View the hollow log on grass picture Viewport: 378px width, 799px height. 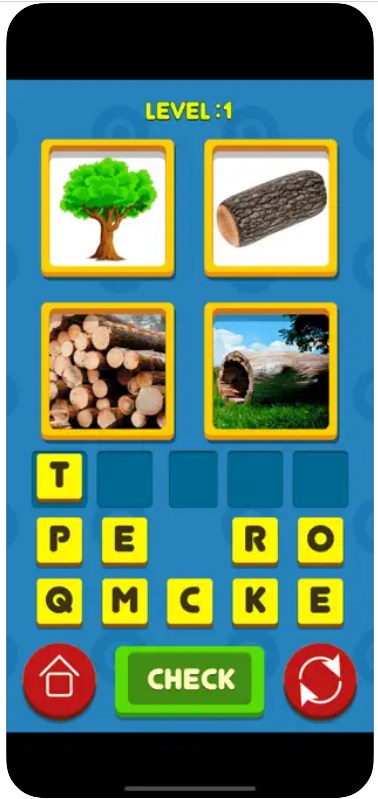tap(271, 371)
